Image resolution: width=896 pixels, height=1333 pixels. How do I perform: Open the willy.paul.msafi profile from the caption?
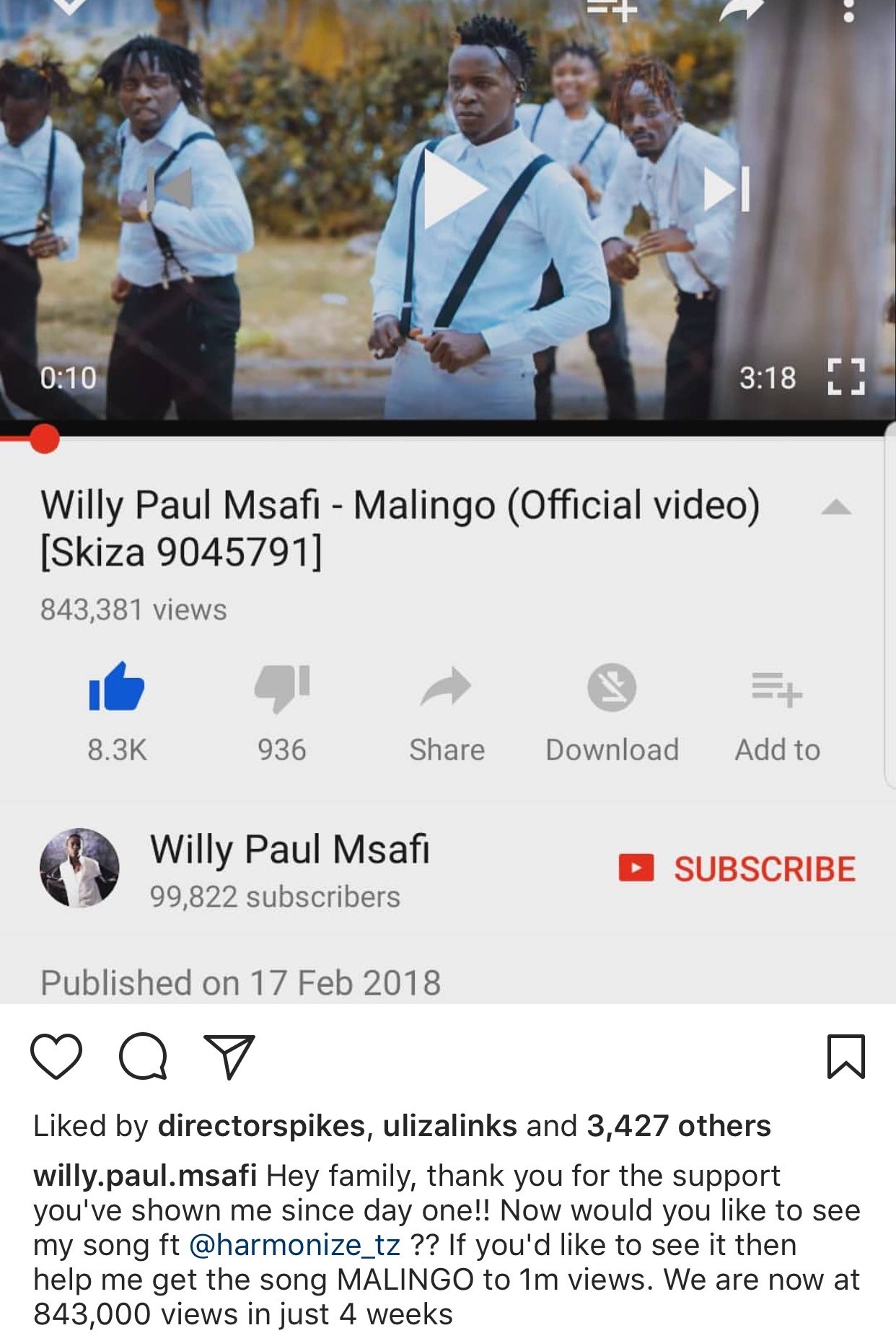145,1176
